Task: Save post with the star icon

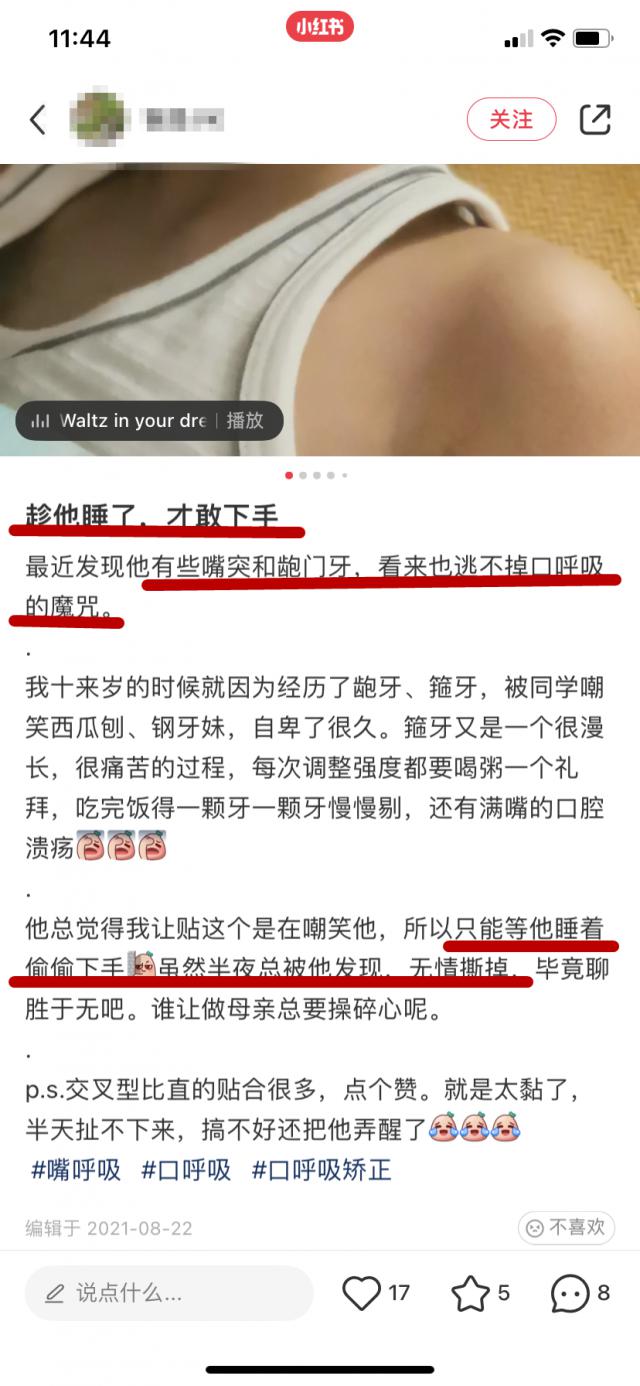Action: [470, 1294]
